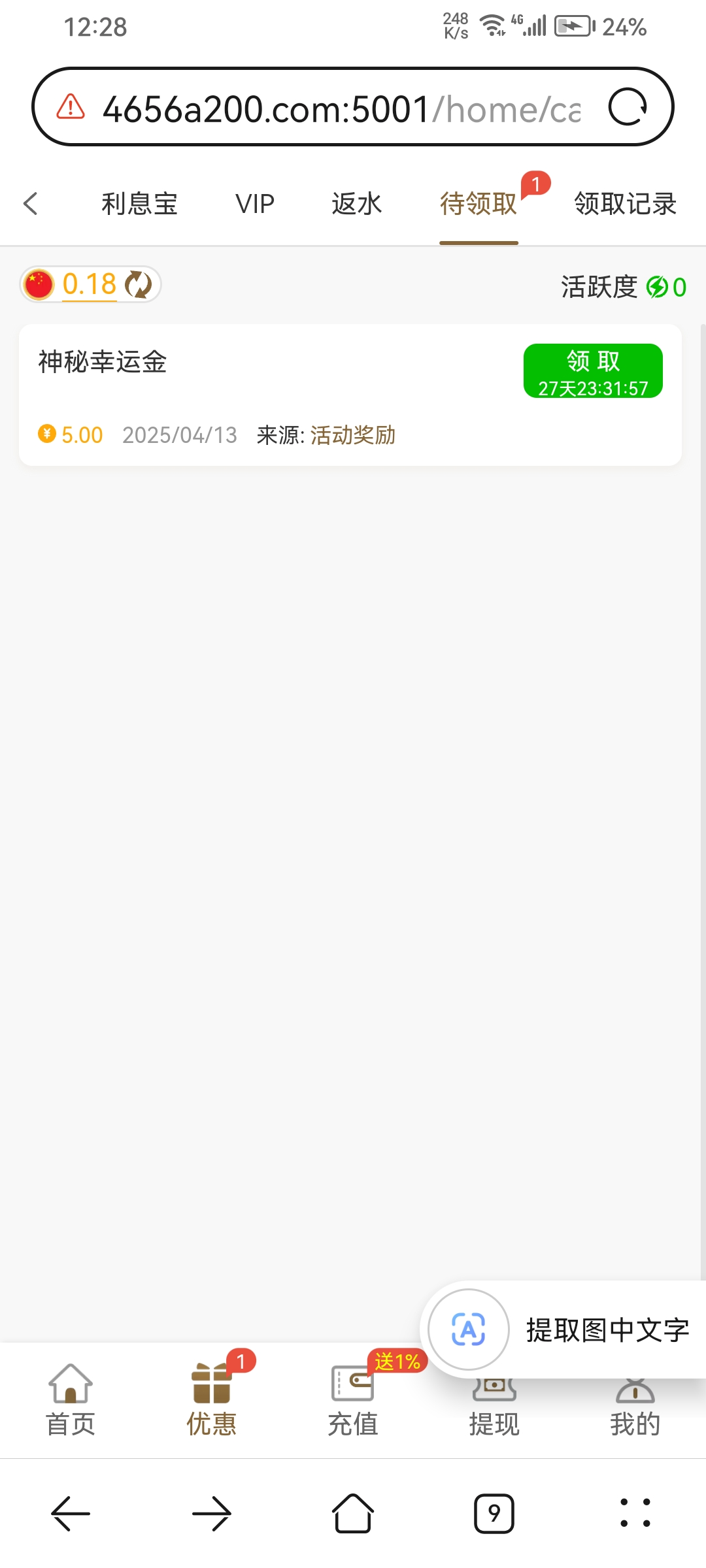Open the VIP tab

tap(255, 204)
